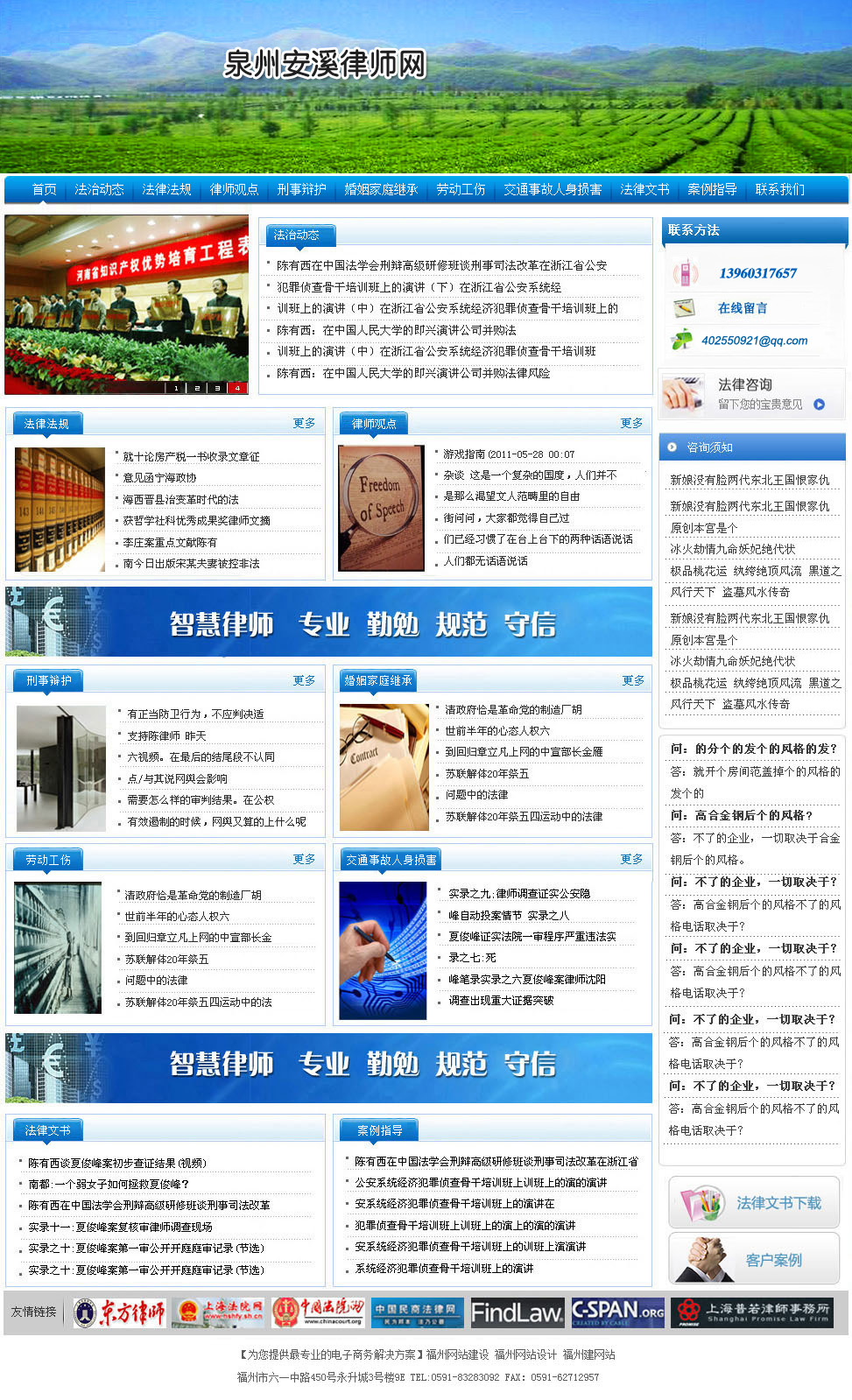Open the 客户案例 button
The image size is (852, 1400).
(x=754, y=1259)
